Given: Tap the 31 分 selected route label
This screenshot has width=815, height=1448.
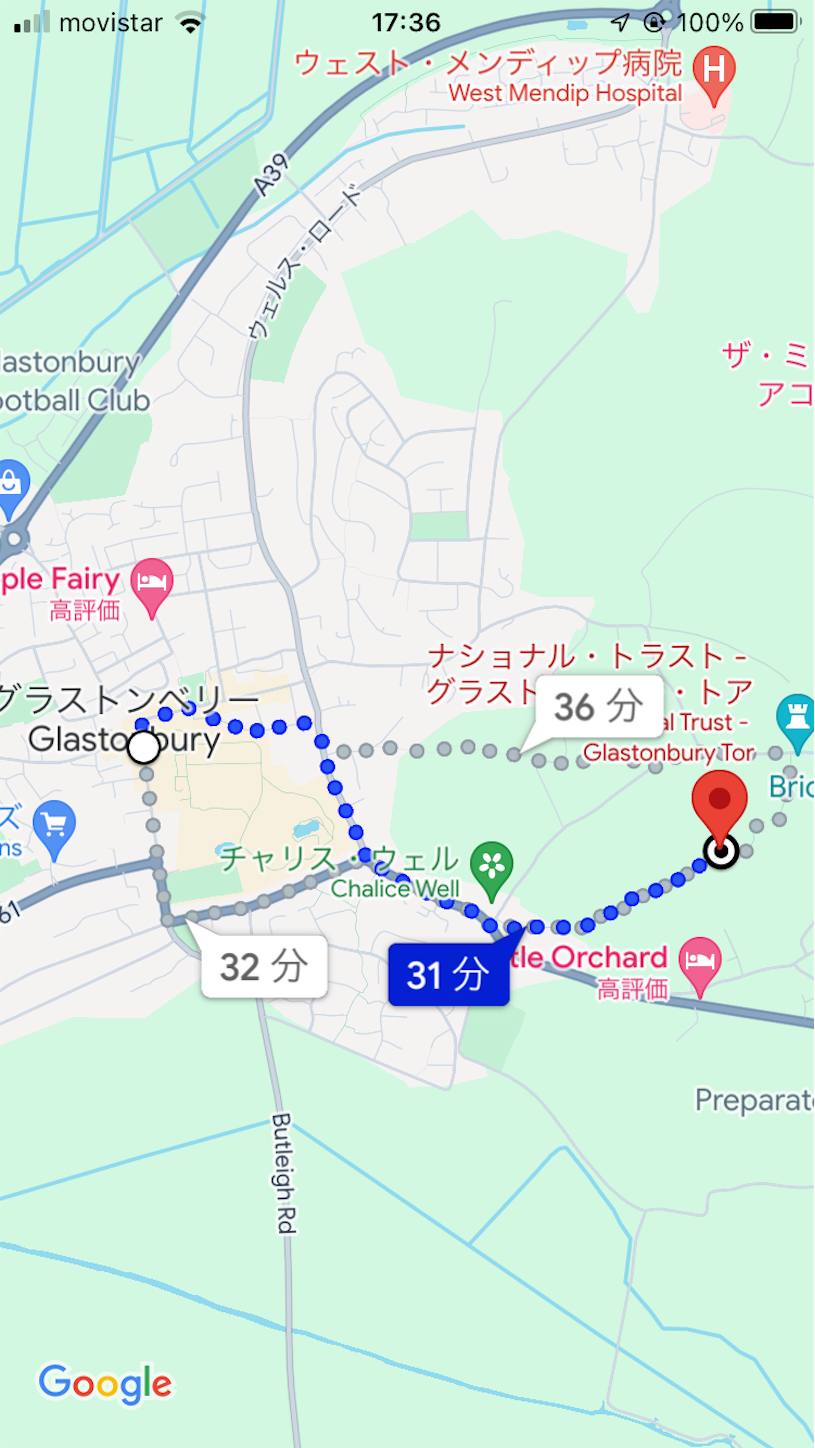Looking at the screenshot, I should click(x=449, y=974).
